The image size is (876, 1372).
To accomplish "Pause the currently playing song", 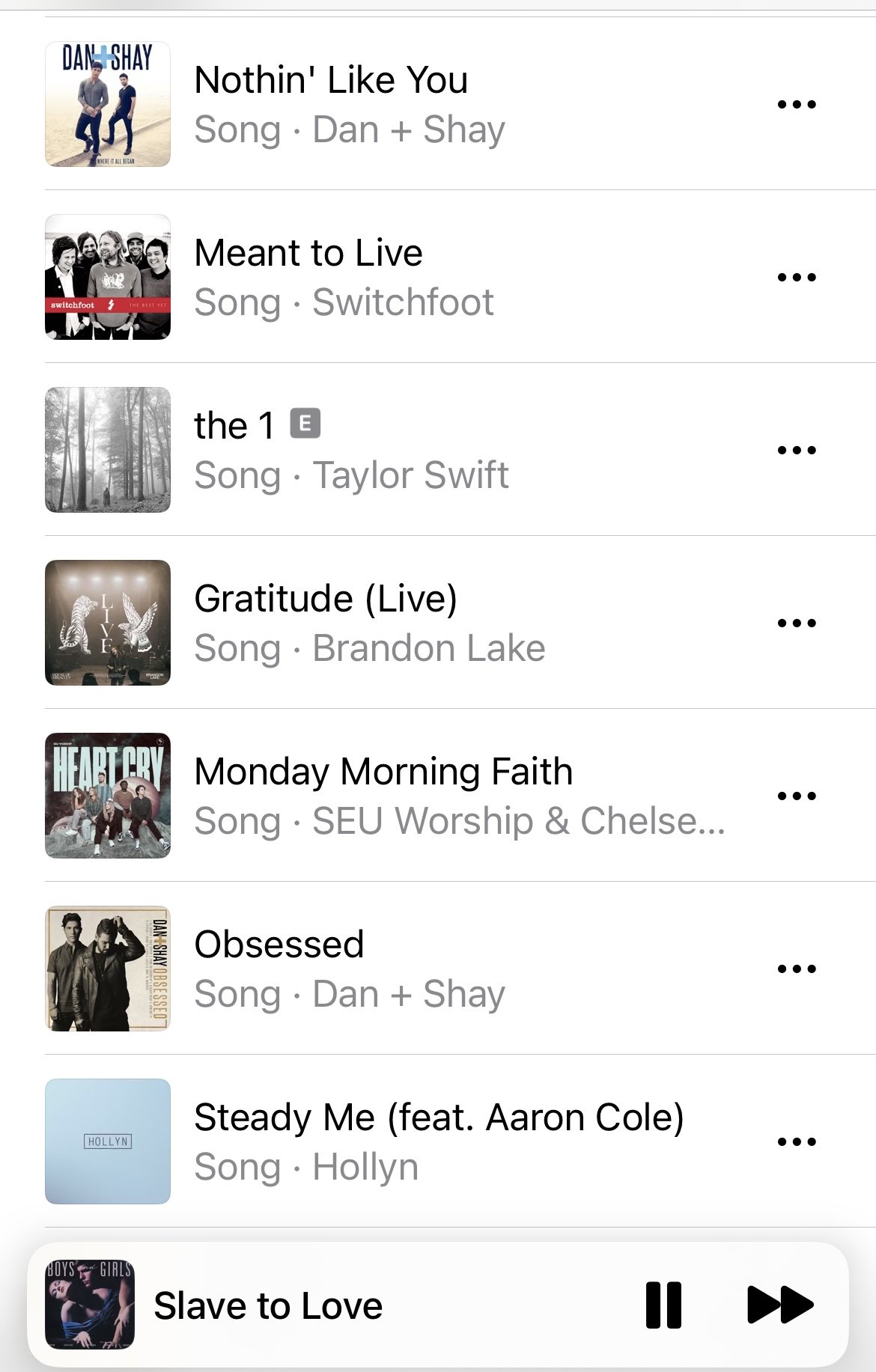I will (x=663, y=1305).
